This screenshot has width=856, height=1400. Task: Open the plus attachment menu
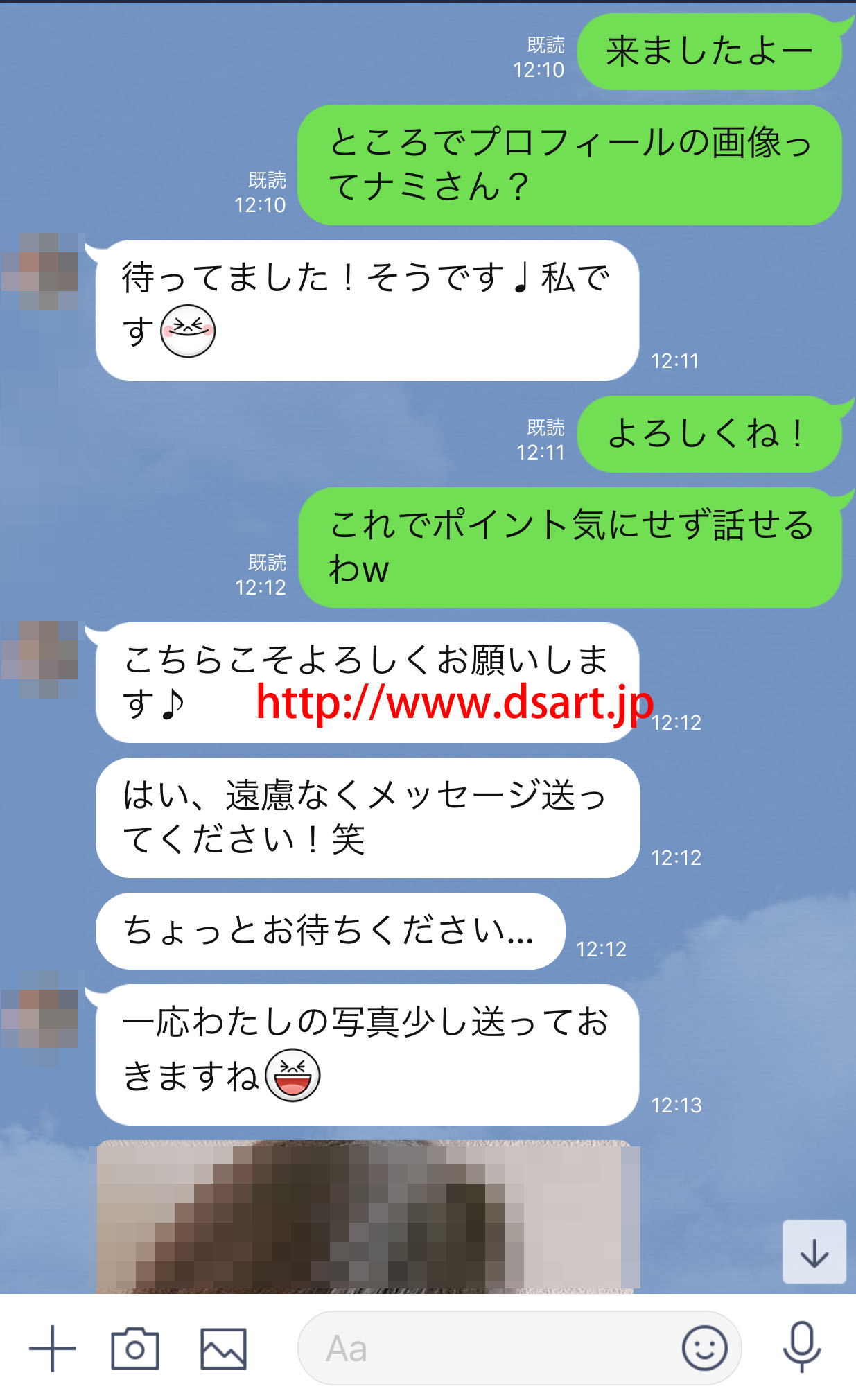[52, 1348]
